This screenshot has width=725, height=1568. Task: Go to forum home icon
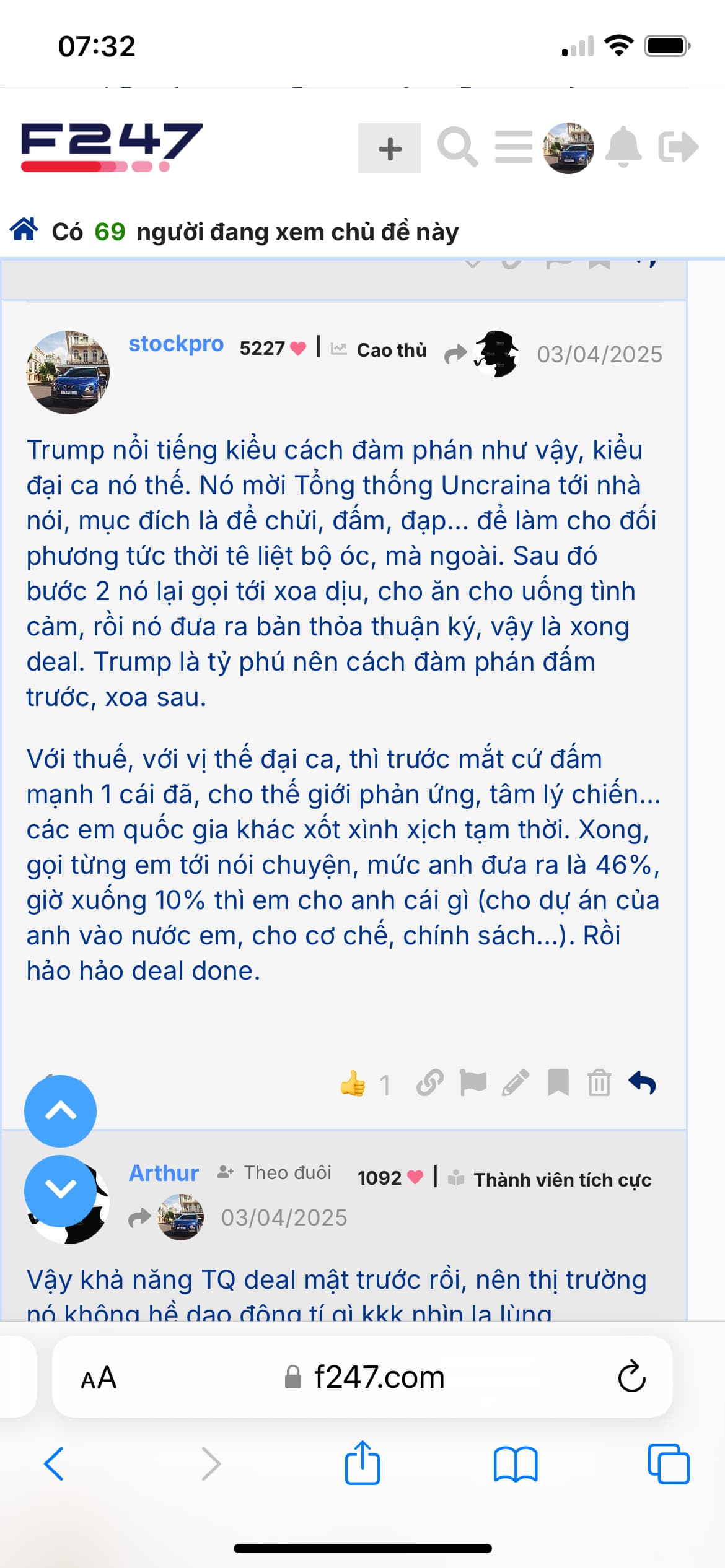[x=24, y=230]
